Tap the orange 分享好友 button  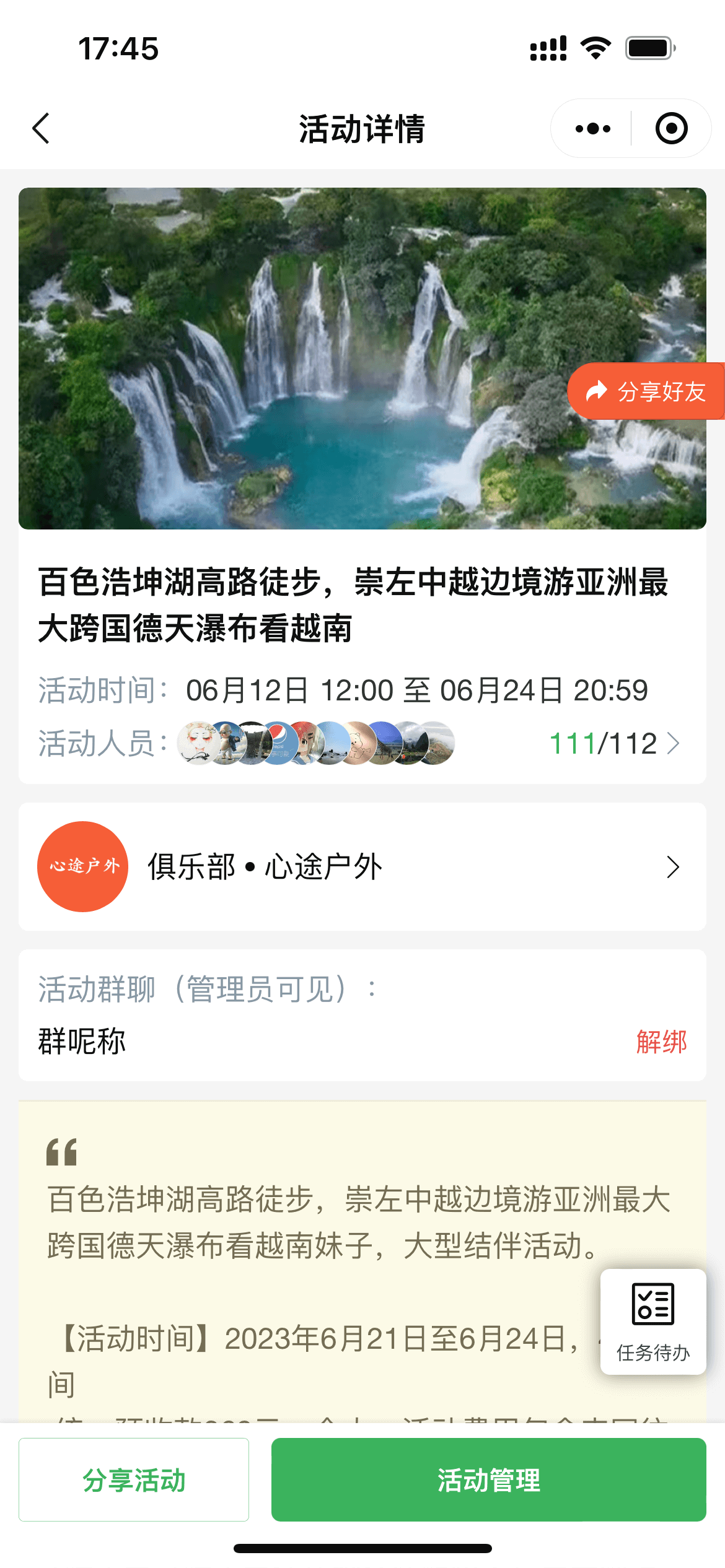(647, 391)
